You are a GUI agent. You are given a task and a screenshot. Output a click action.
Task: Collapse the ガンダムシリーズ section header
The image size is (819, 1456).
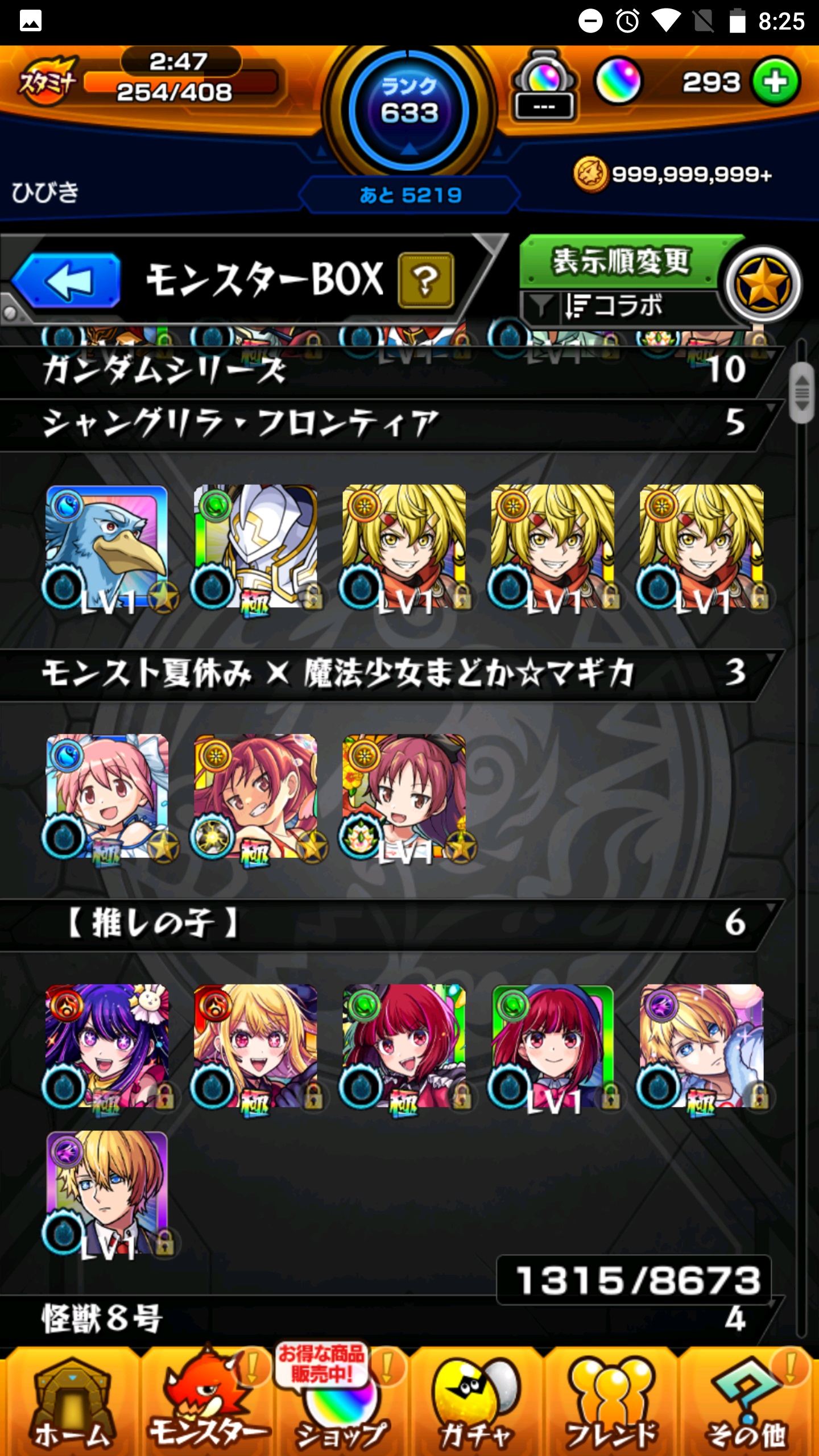pos(387,371)
